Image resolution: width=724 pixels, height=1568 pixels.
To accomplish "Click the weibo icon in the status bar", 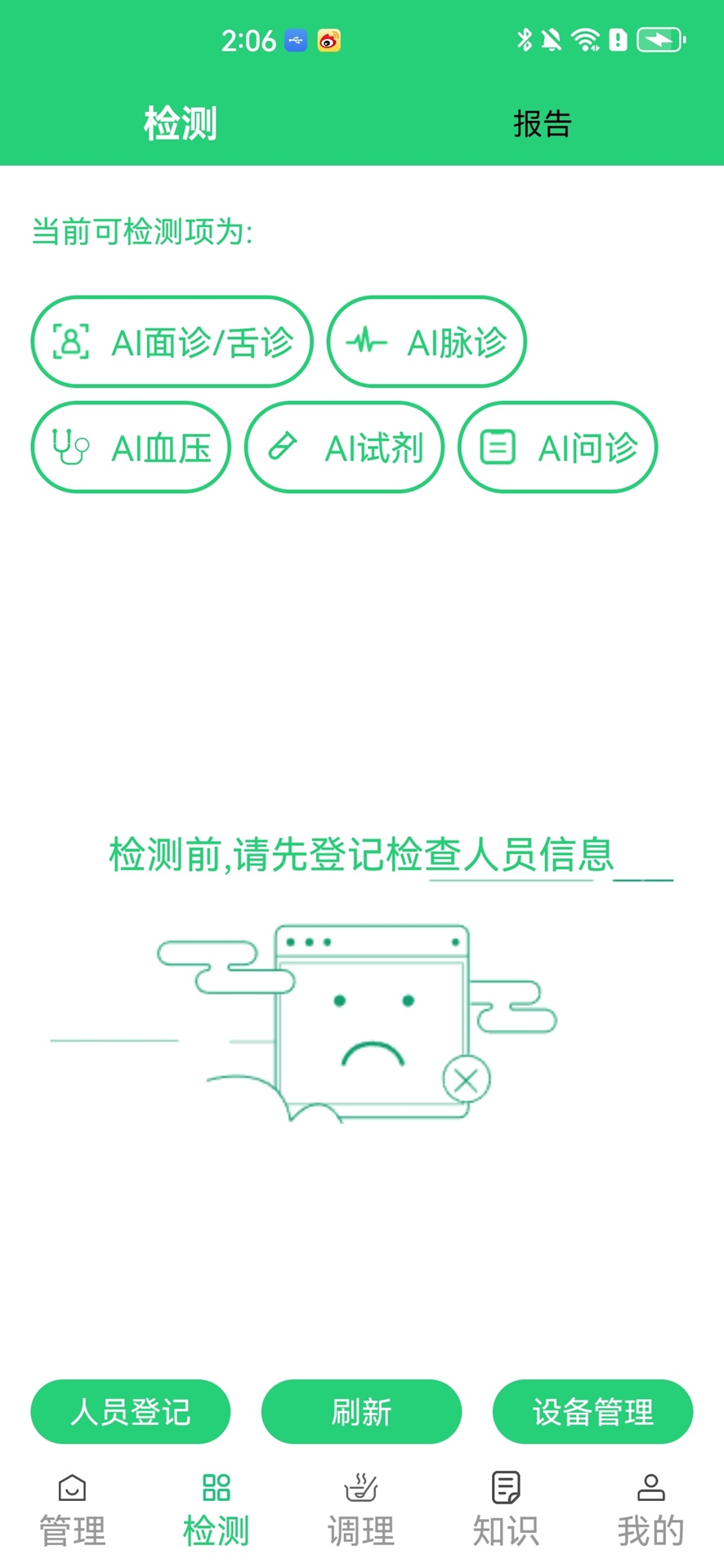I will coord(328,40).
